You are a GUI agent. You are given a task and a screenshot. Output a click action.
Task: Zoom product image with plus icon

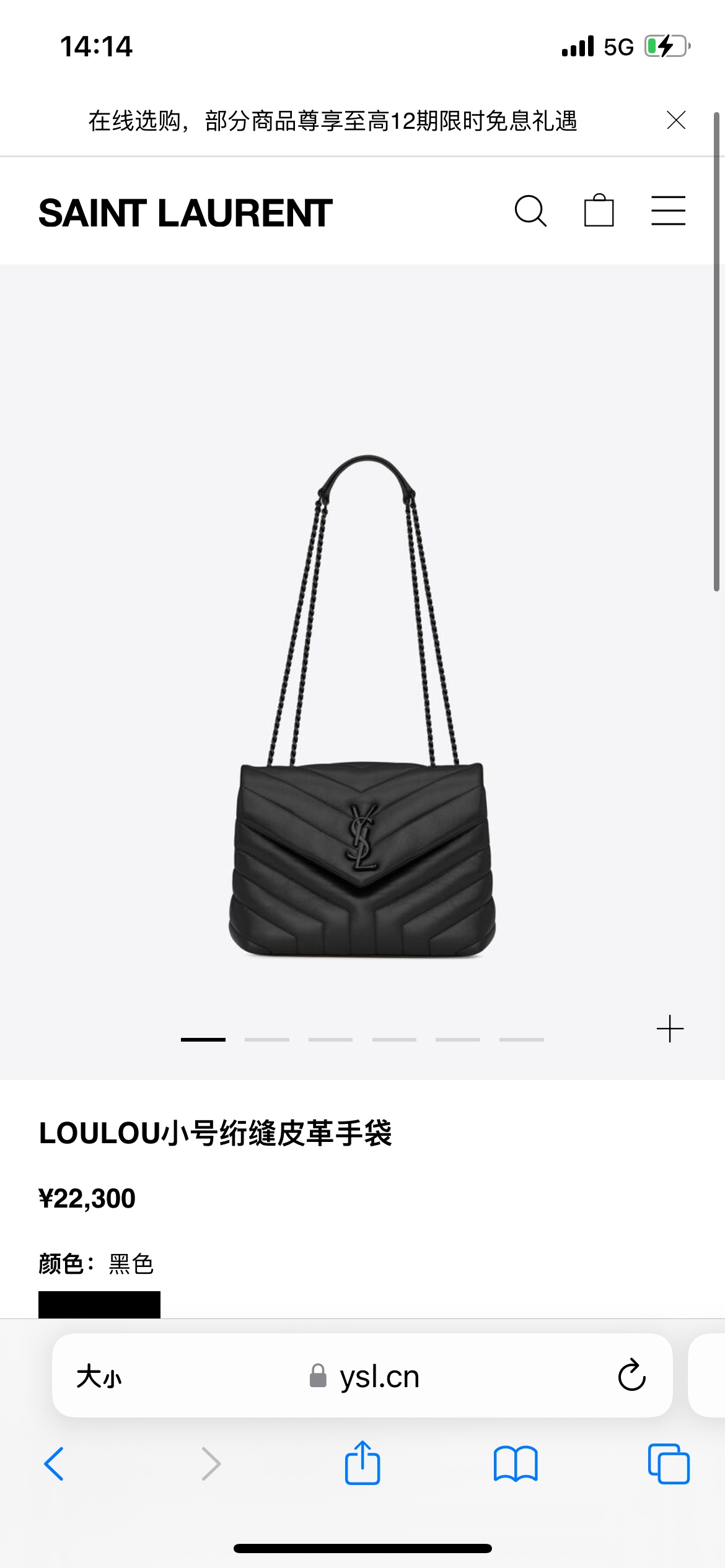point(670,1029)
